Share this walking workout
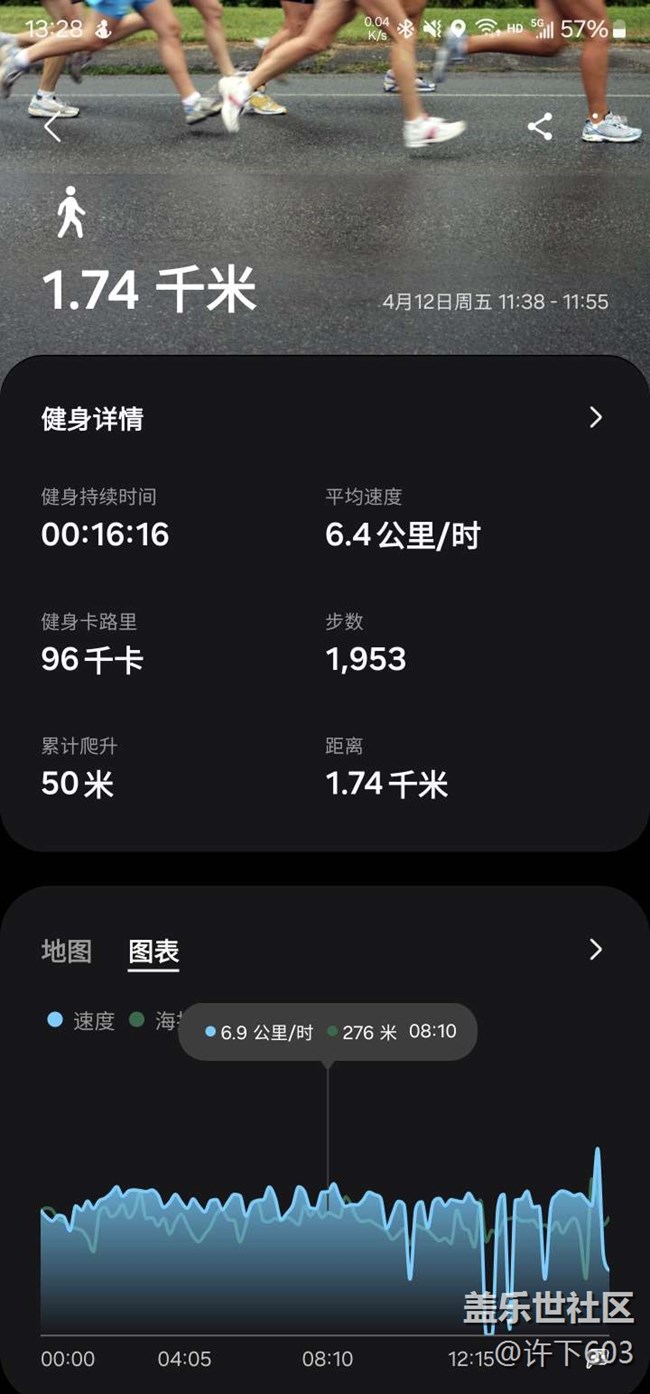Image resolution: width=650 pixels, height=1394 pixels. pos(540,127)
